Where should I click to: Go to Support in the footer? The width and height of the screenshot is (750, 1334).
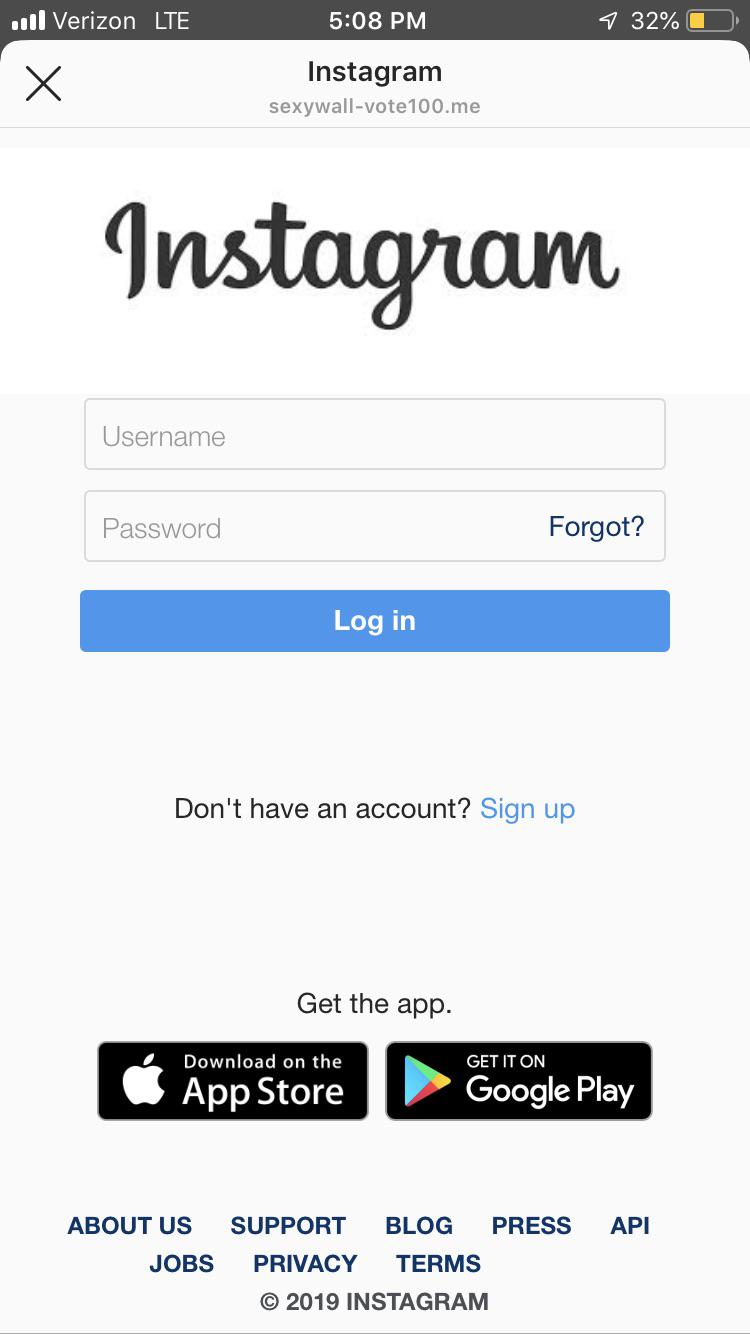[288, 1226]
